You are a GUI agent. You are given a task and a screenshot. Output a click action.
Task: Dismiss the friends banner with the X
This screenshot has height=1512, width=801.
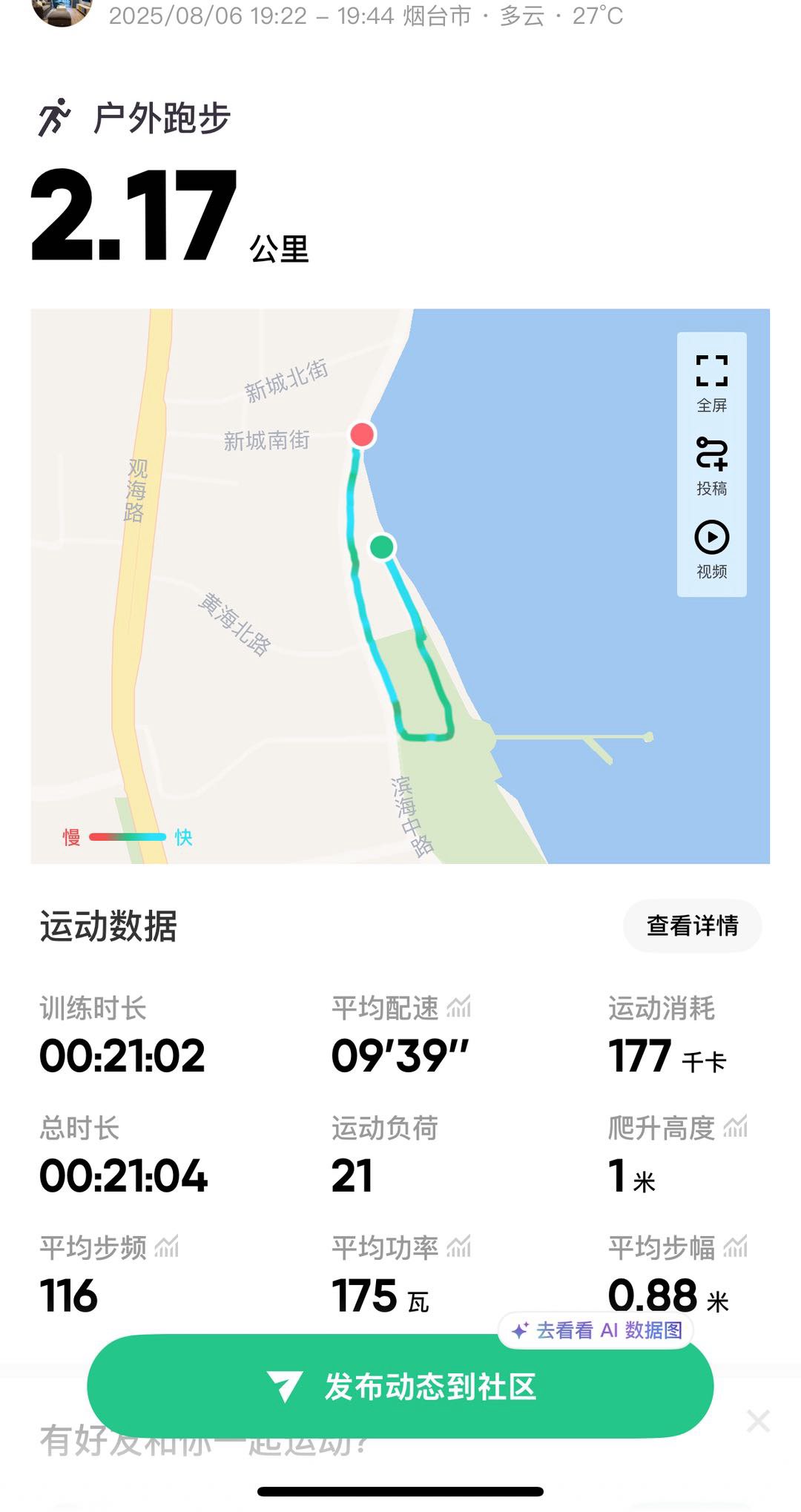click(x=758, y=1422)
